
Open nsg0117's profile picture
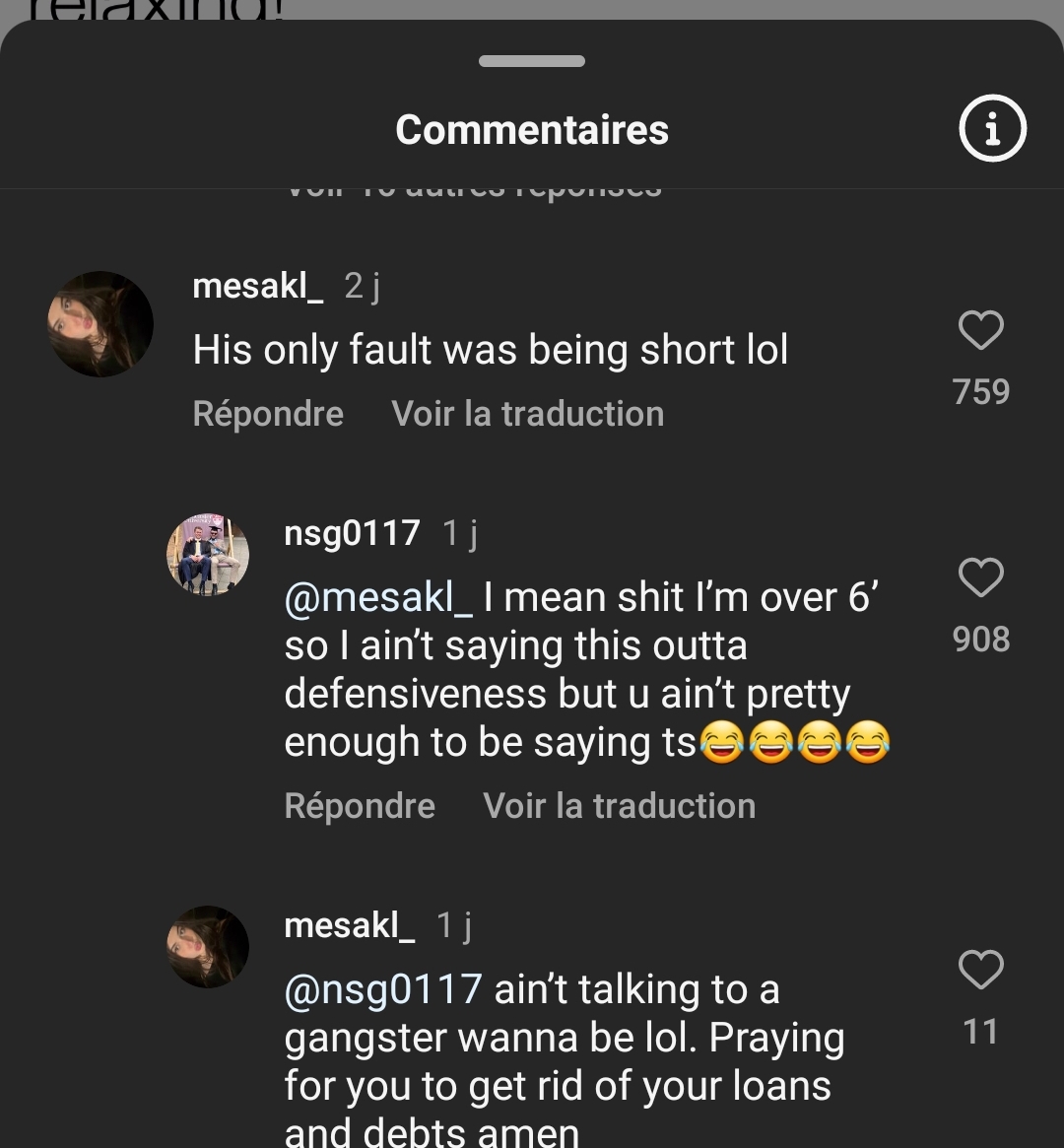(208, 554)
